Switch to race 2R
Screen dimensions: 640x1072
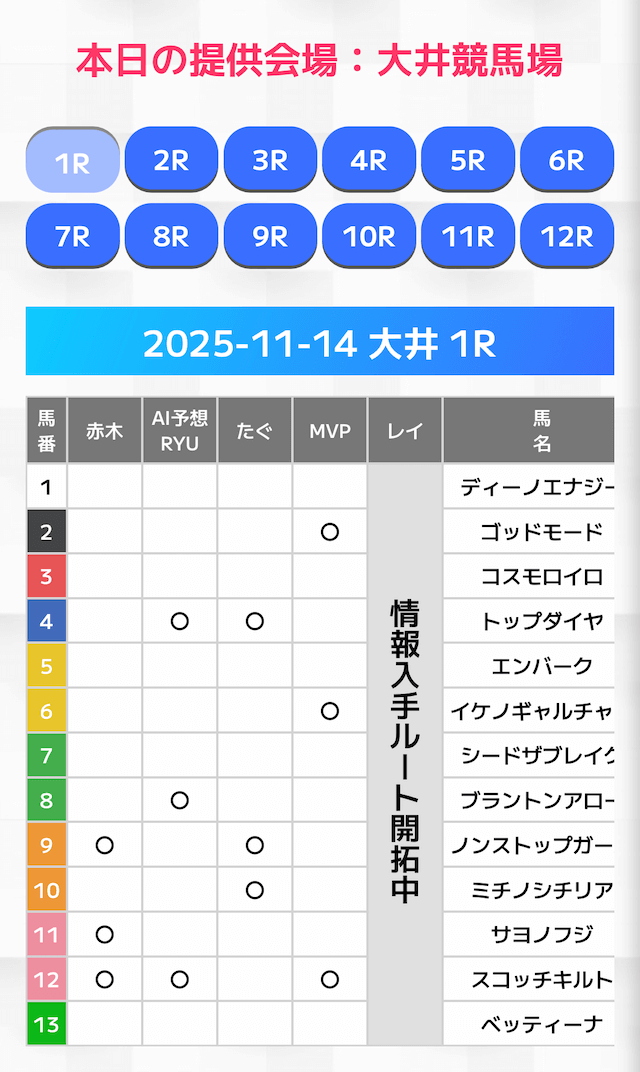click(x=171, y=159)
